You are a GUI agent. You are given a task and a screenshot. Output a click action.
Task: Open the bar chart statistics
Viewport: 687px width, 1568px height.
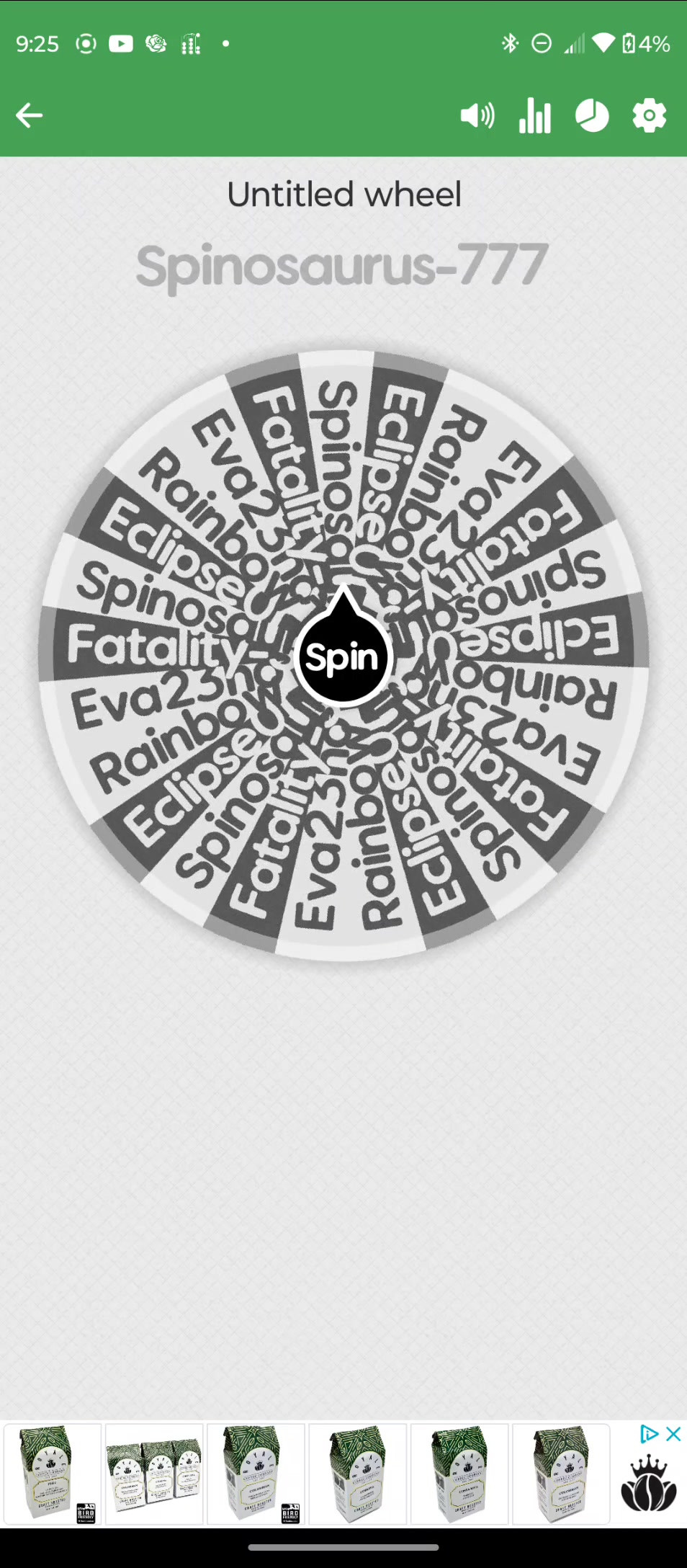[535, 115]
